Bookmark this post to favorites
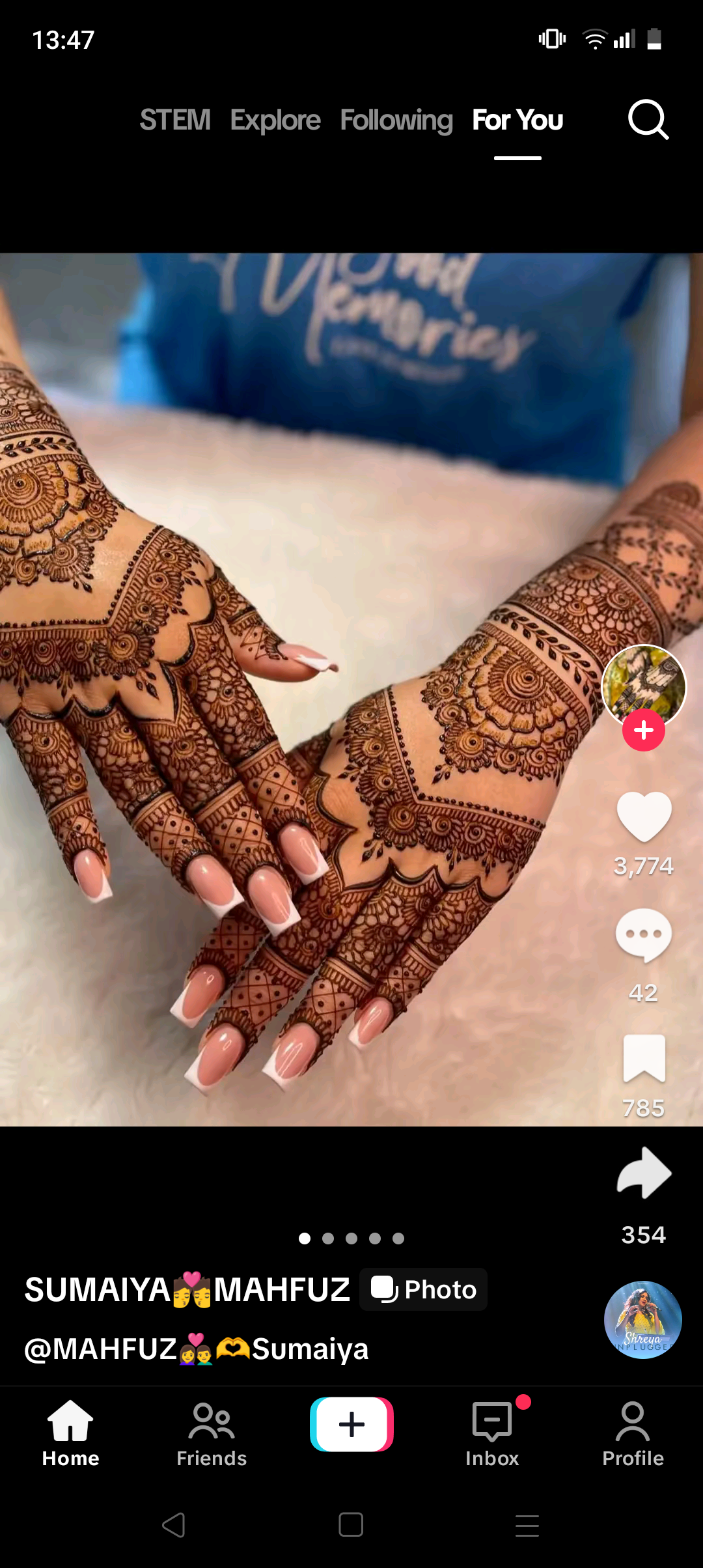 pyautogui.click(x=644, y=1058)
